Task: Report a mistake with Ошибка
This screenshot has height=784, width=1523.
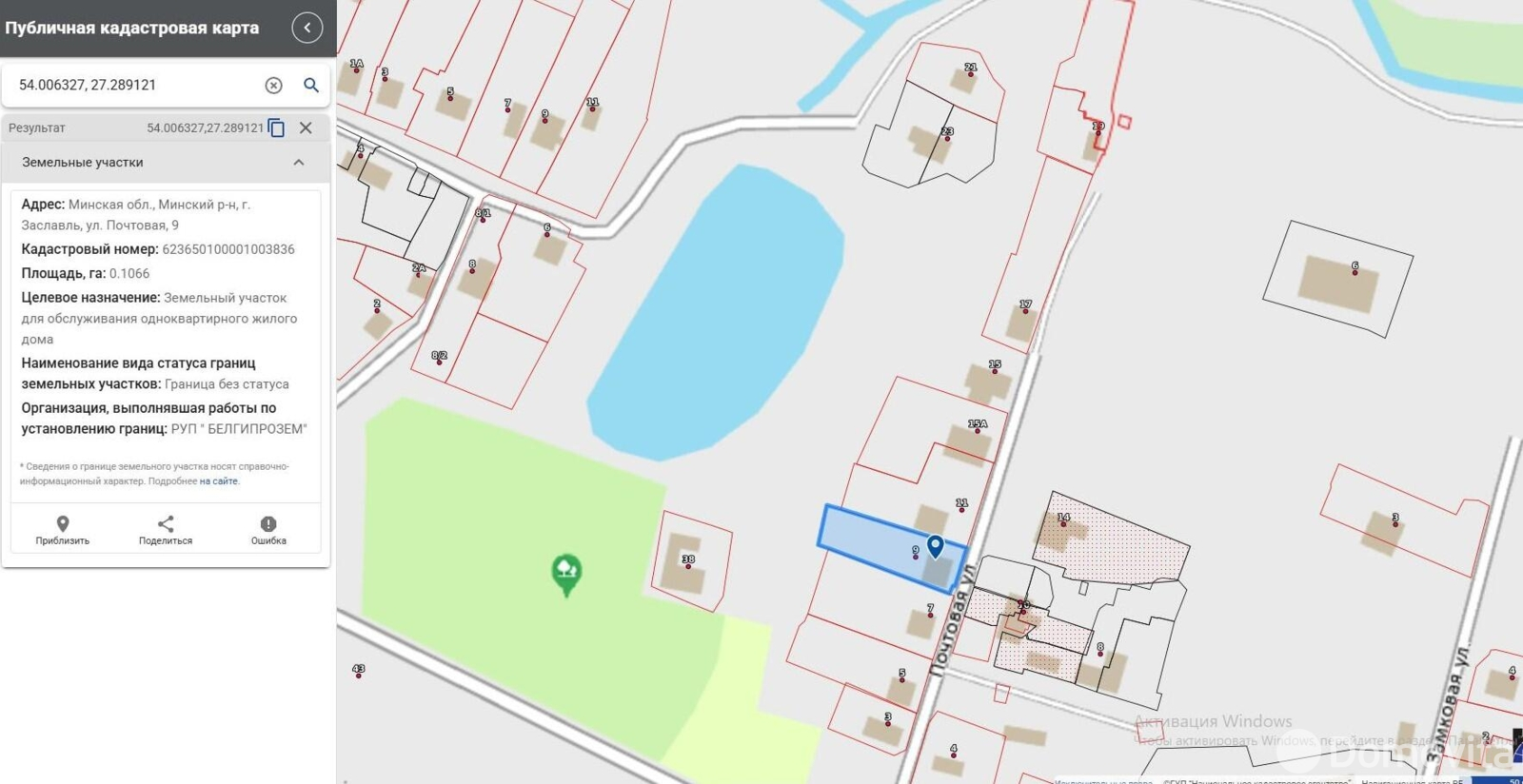Action: (x=268, y=530)
